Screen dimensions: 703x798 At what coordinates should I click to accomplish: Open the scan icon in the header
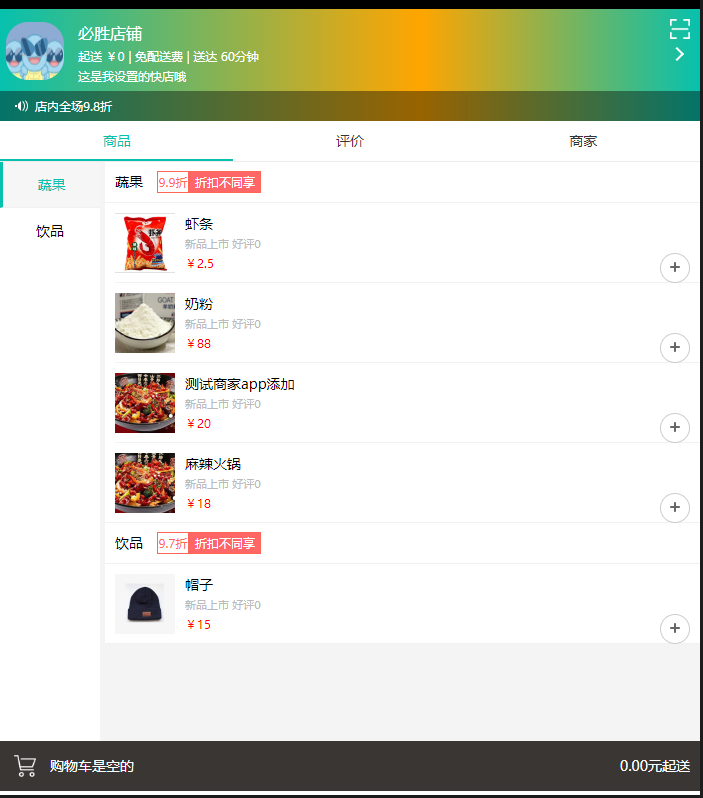(x=680, y=28)
